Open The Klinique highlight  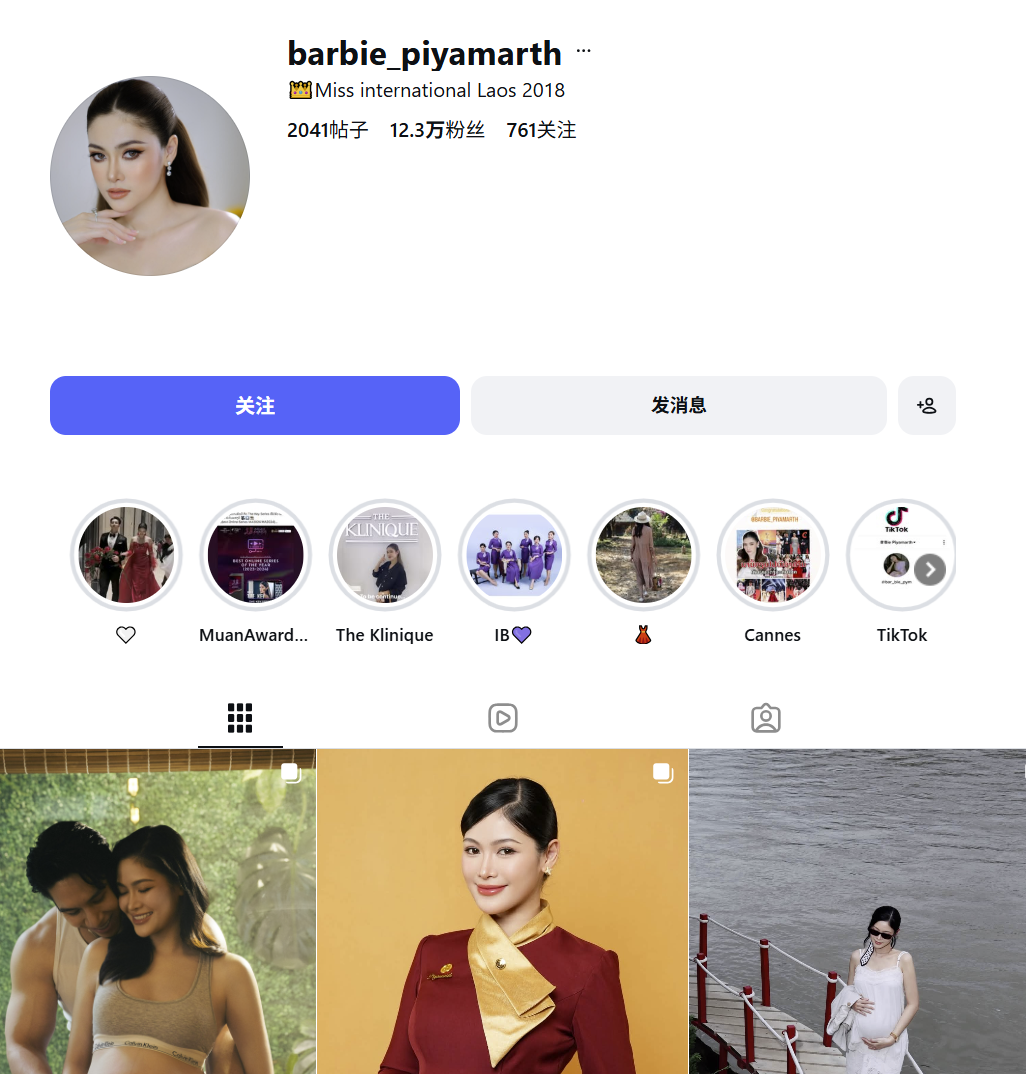pos(385,555)
